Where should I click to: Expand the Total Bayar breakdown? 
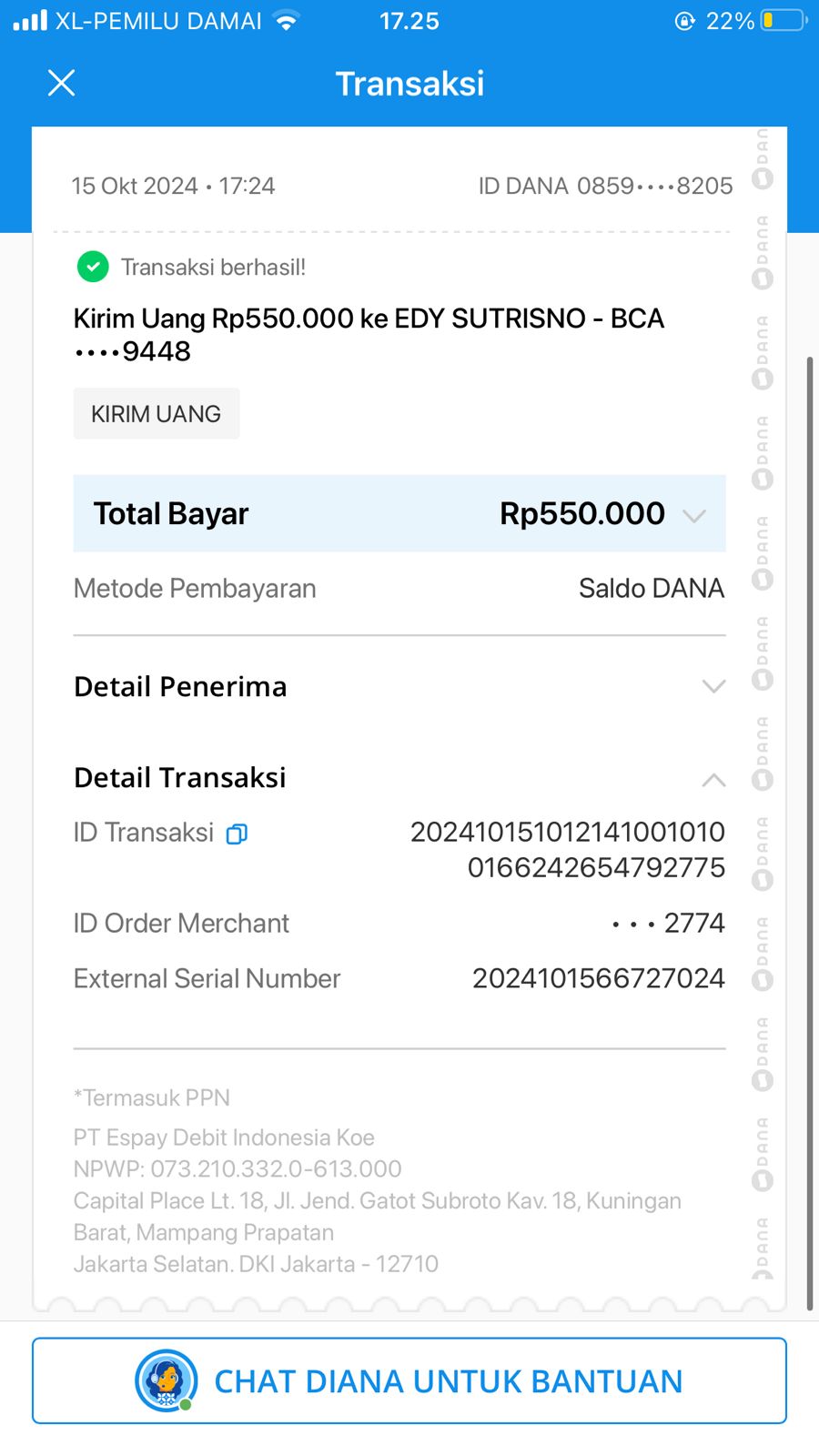pos(694,515)
